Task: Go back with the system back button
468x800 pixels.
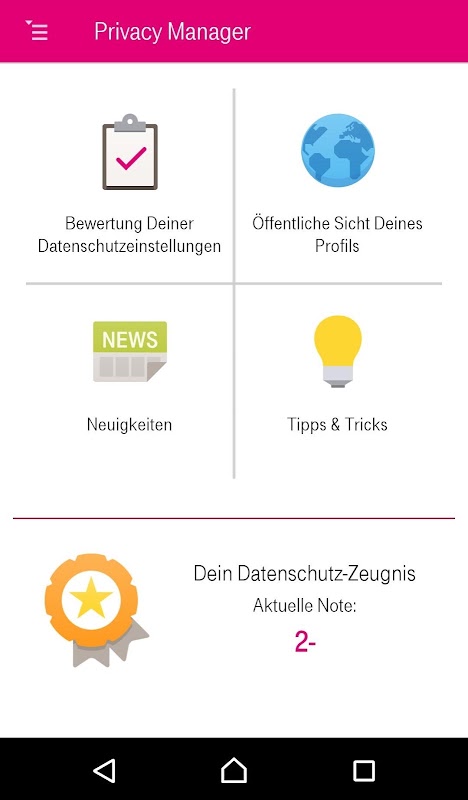Action: [x=105, y=769]
